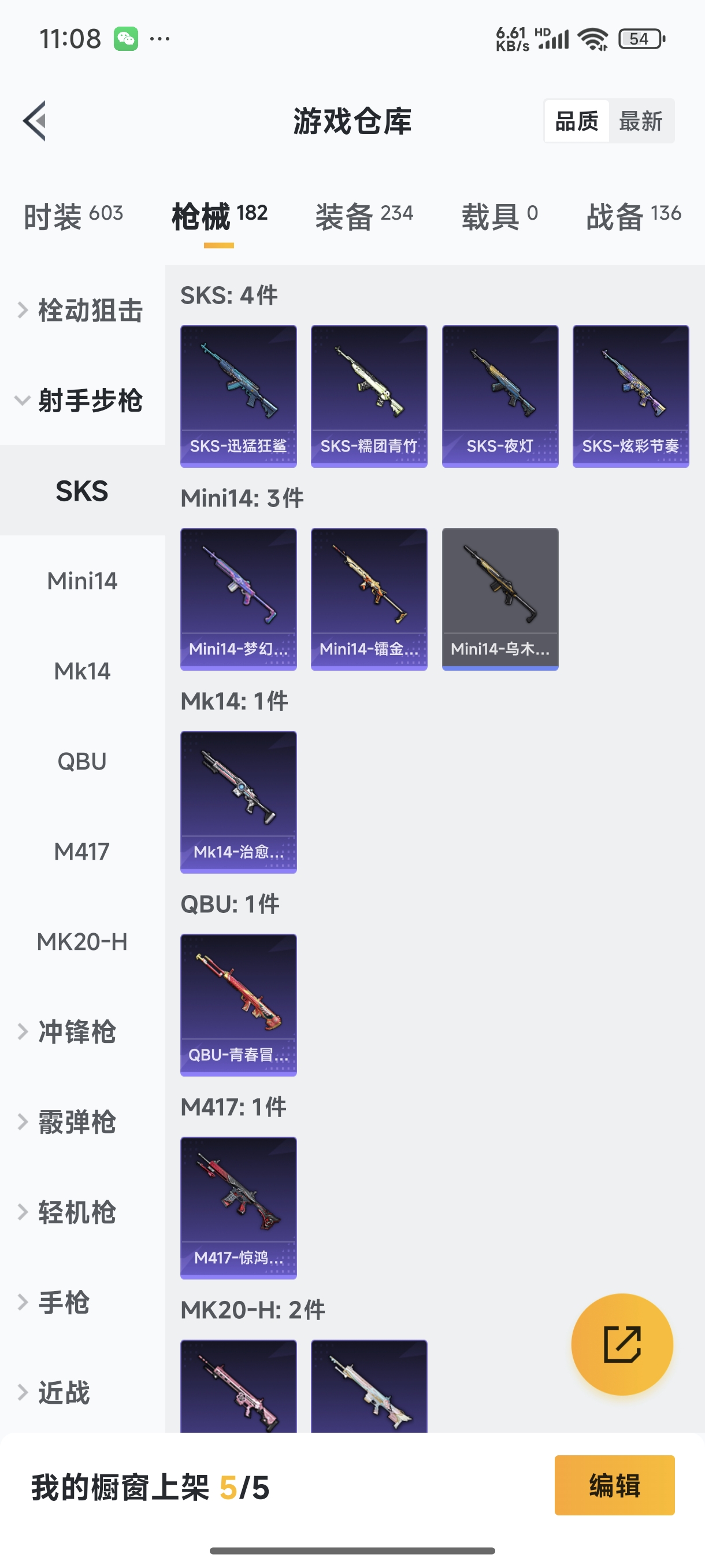Jump to QBU in the sidebar
Screen dimensions: 705x1568
coord(82,761)
